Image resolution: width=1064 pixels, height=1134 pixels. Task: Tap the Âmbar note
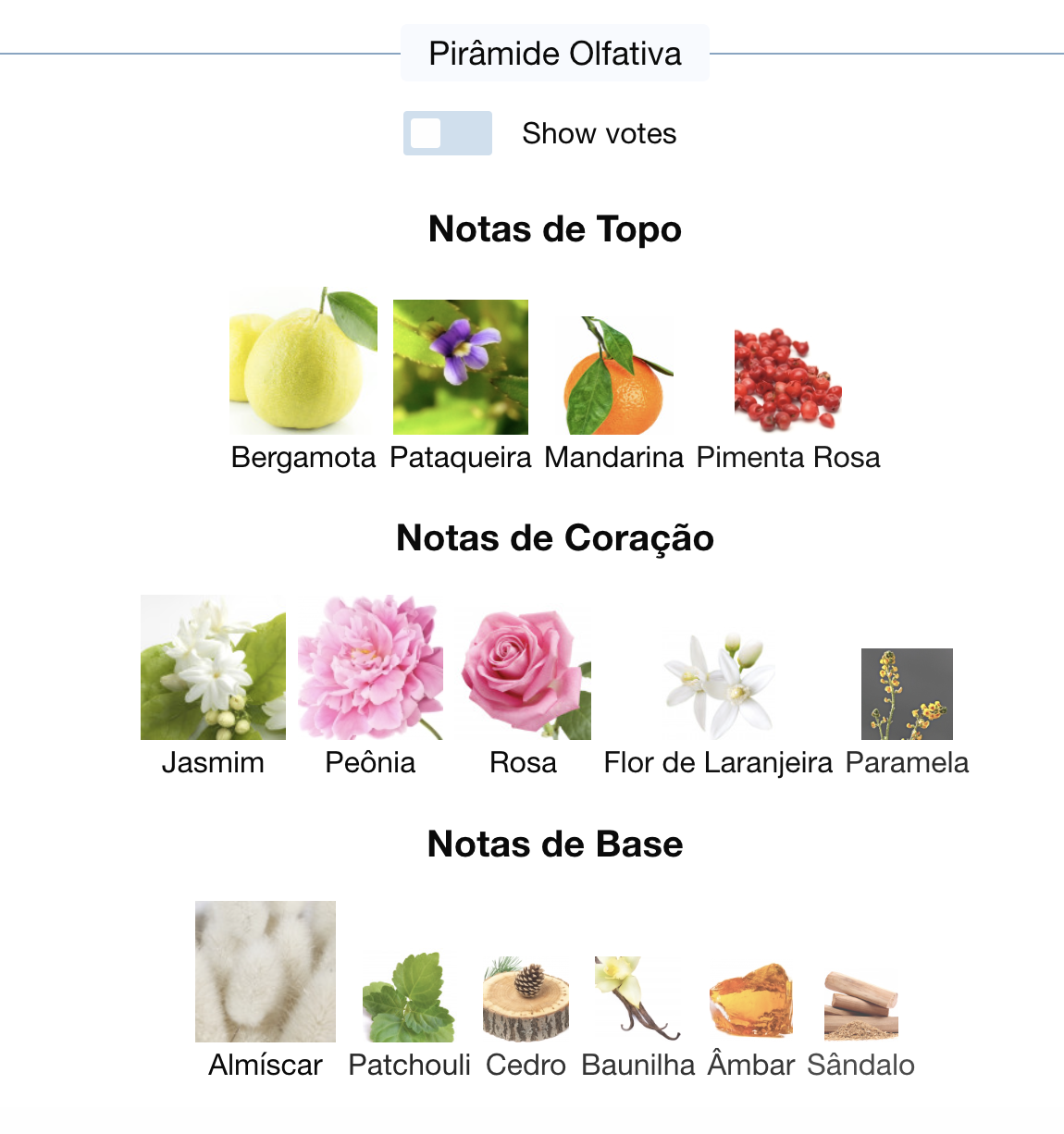click(751, 1001)
